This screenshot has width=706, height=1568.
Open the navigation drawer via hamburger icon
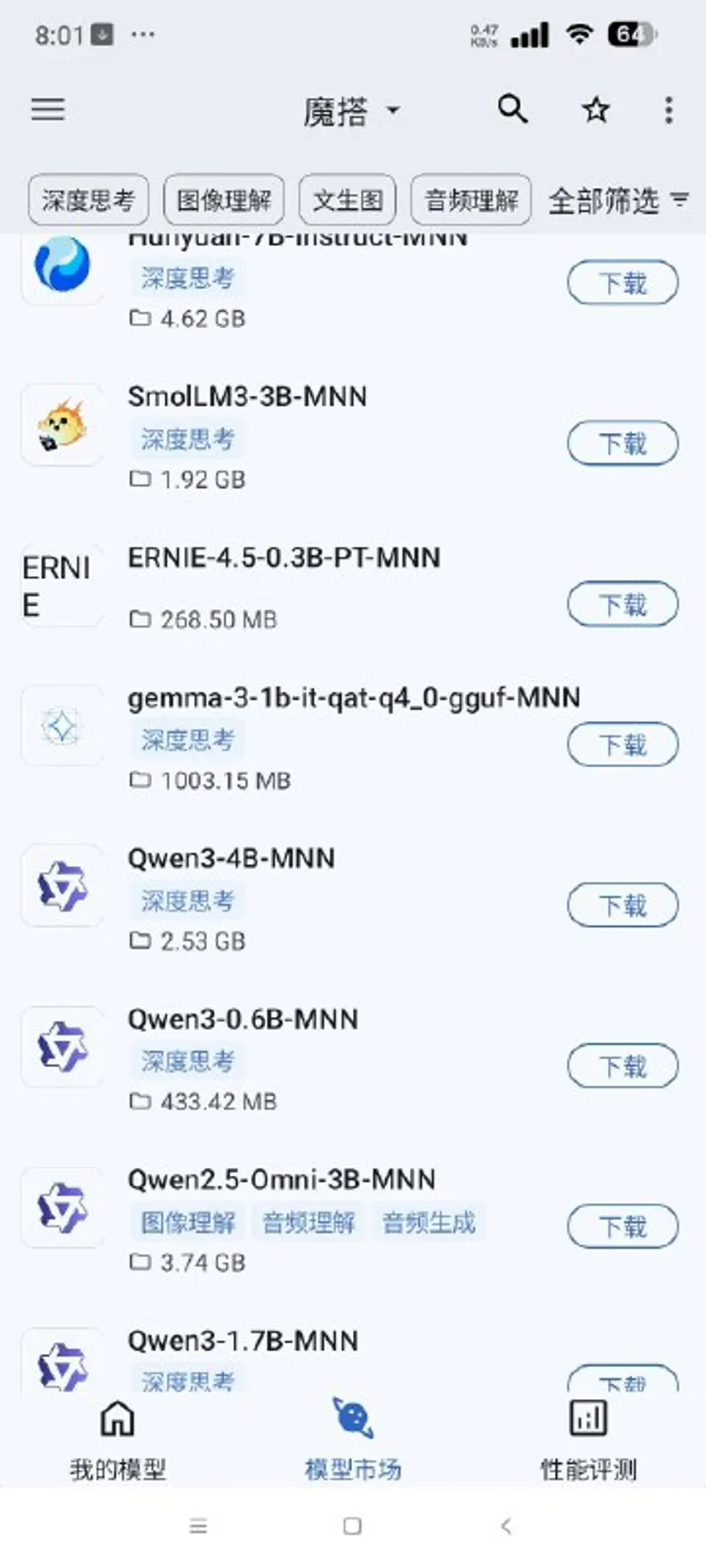tap(47, 109)
